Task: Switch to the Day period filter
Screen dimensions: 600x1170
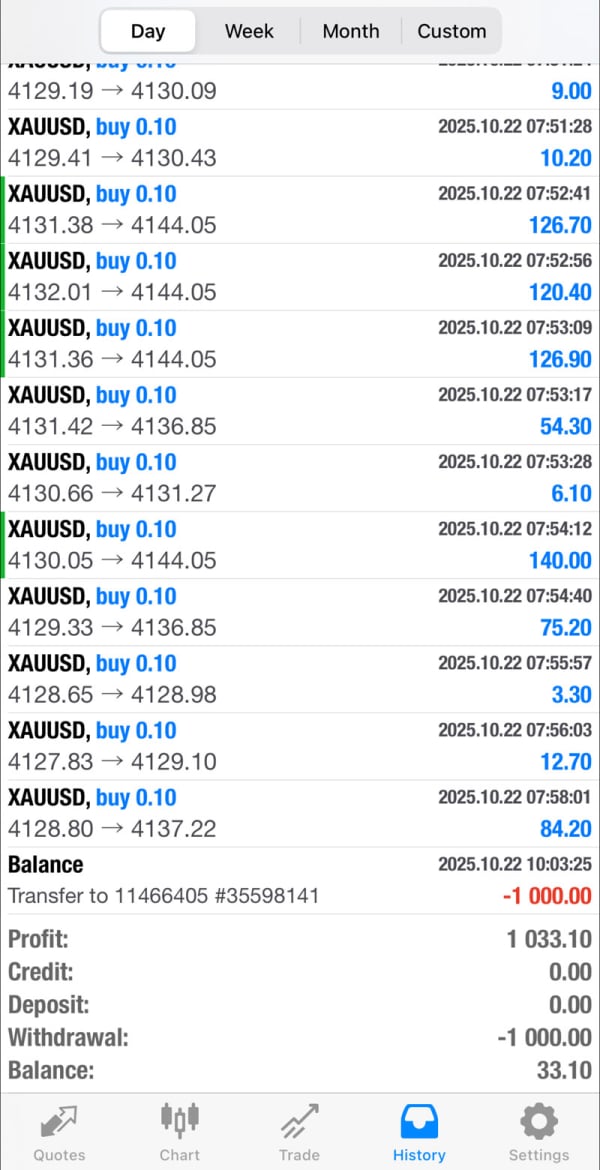Action: (x=148, y=31)
